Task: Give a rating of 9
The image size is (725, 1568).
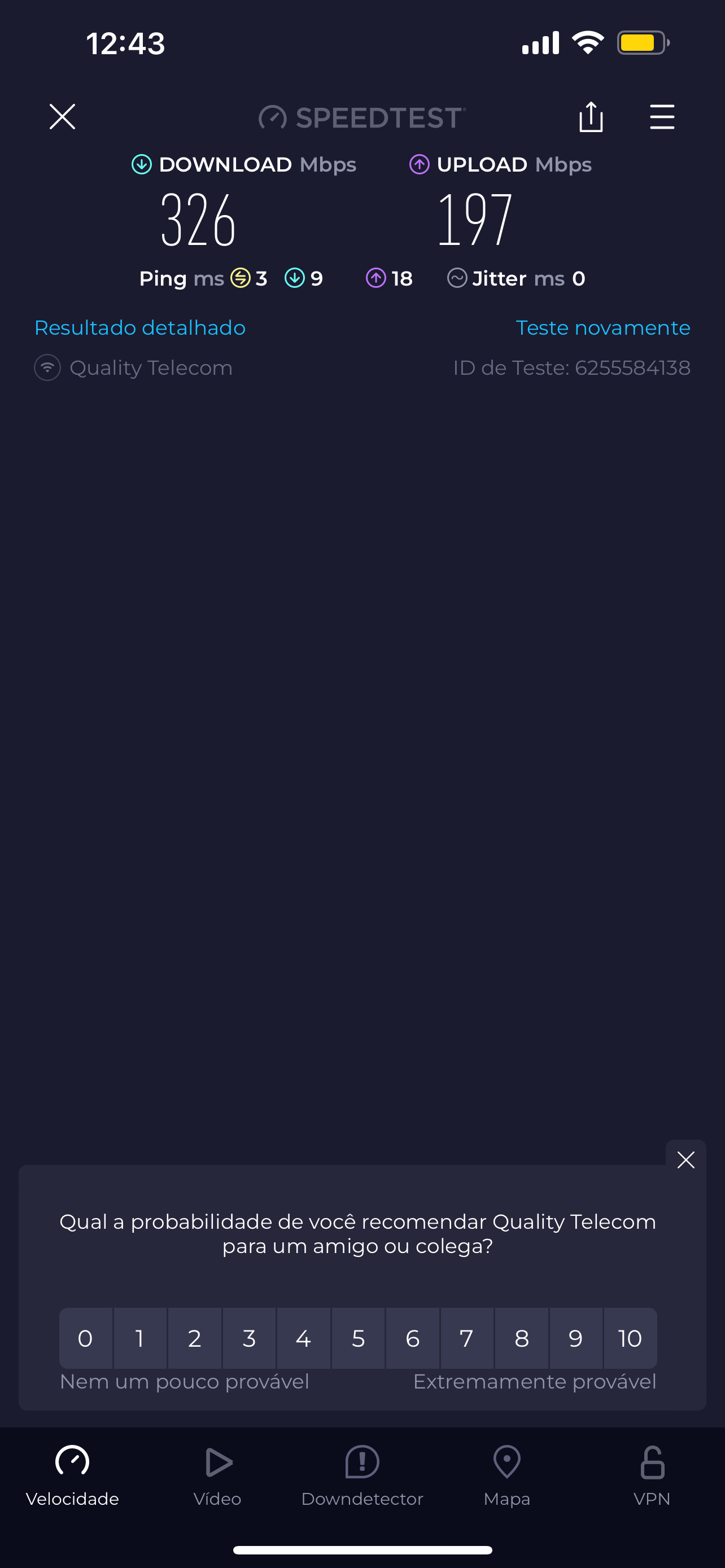Action: point(576,1338)
